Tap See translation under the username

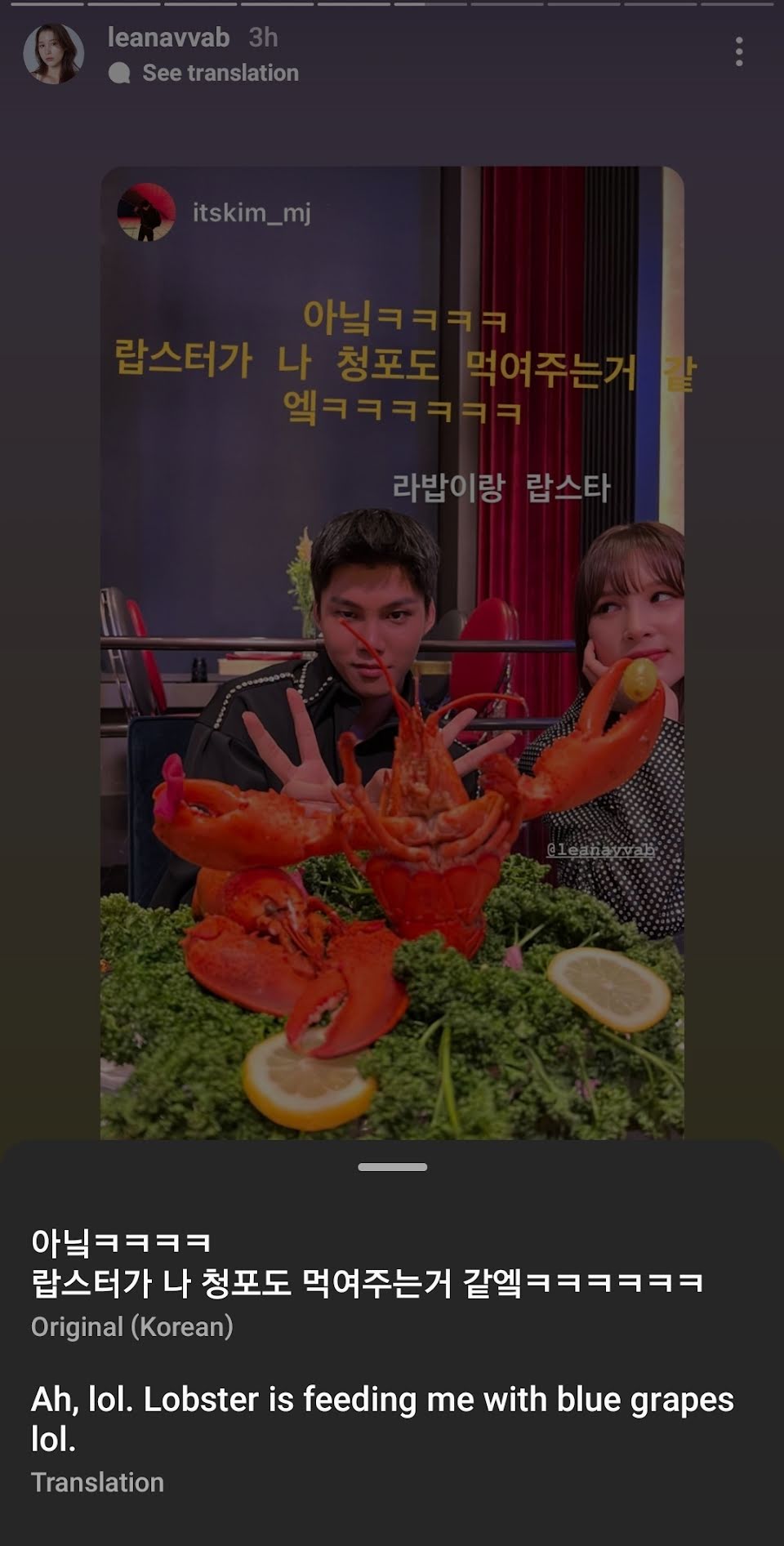(220, 73)
